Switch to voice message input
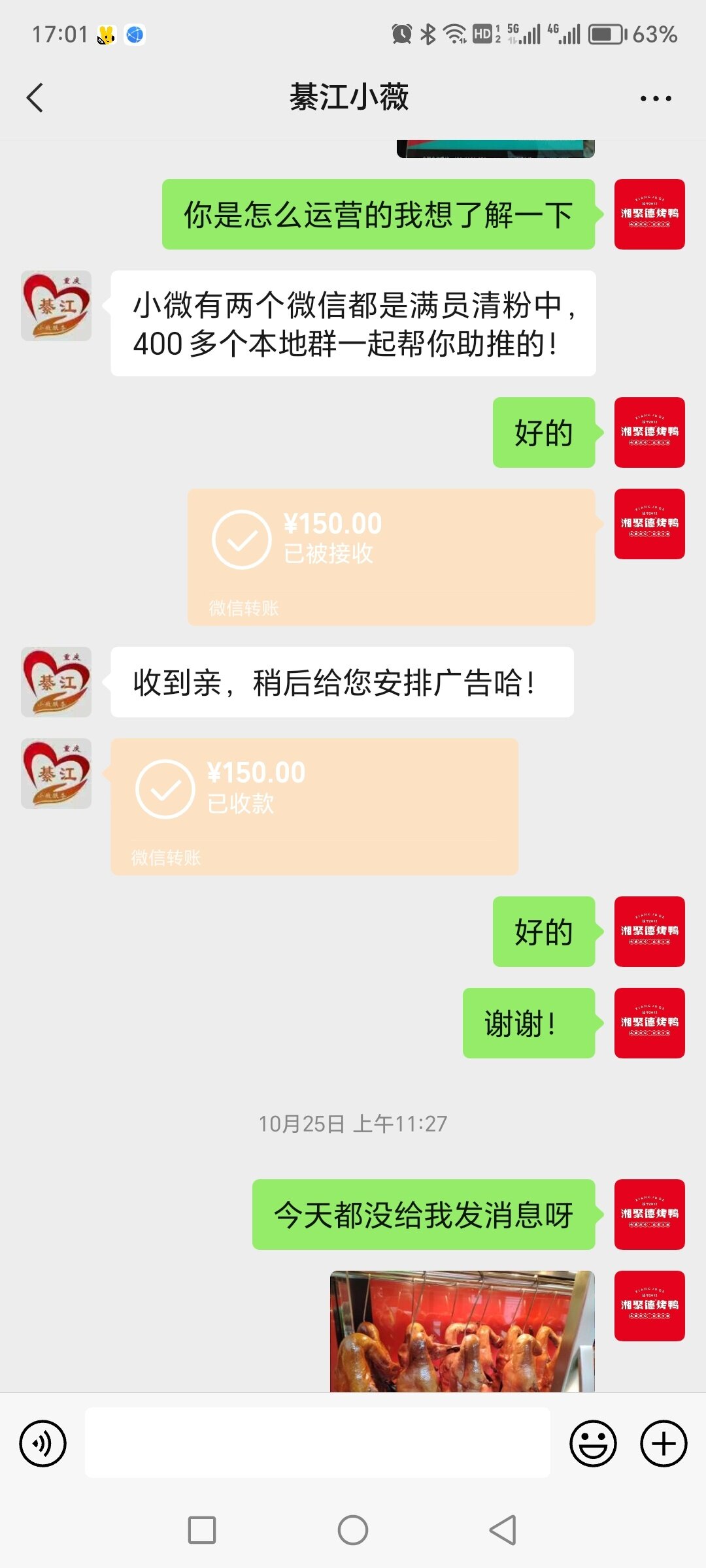This screenshot has height=1568, width=706. tap(43, 1443)
